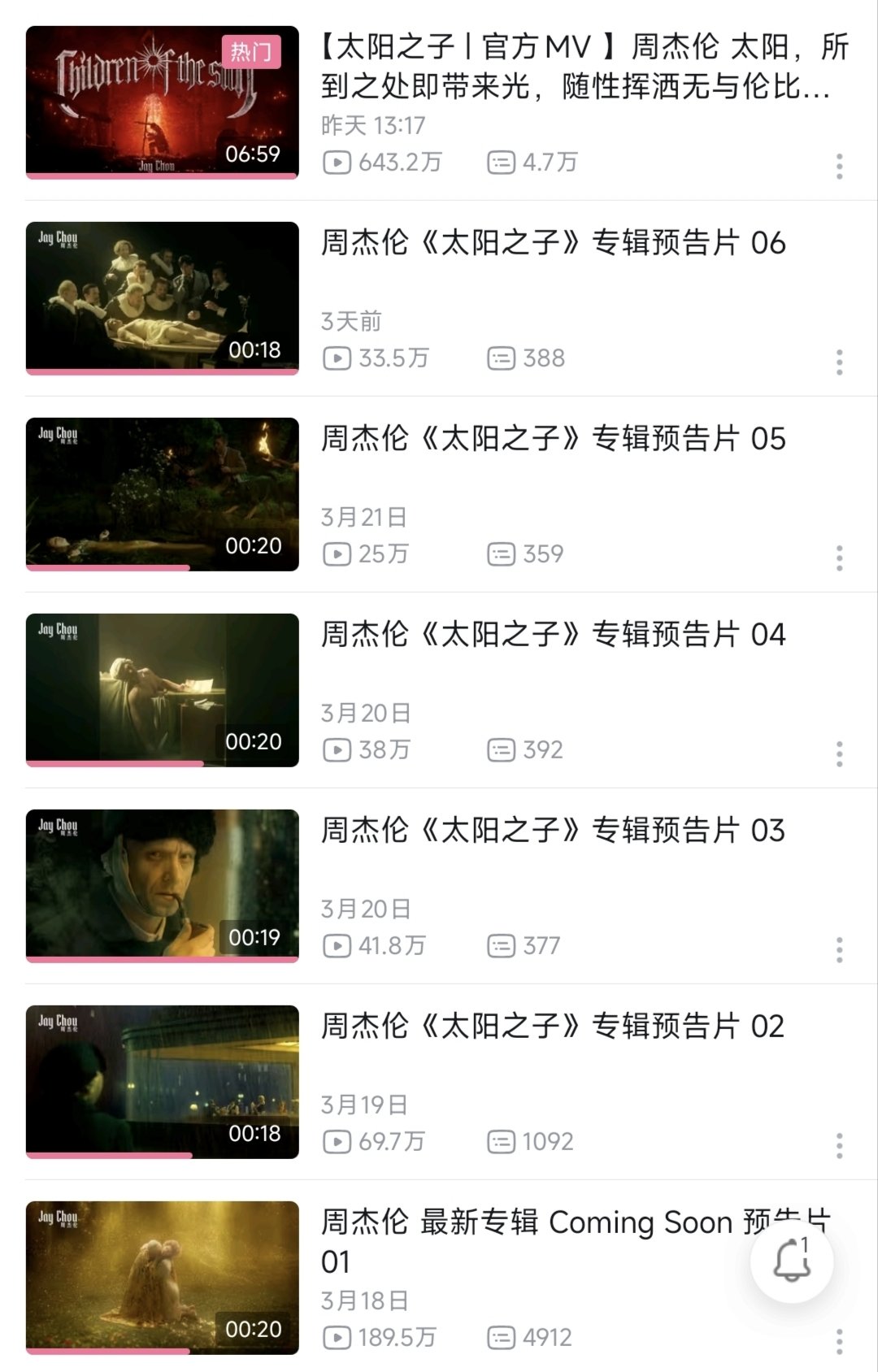Play 专辑预告片 02 video
This screenshot has width=878, height=1372.
(x=163, y=1081)
